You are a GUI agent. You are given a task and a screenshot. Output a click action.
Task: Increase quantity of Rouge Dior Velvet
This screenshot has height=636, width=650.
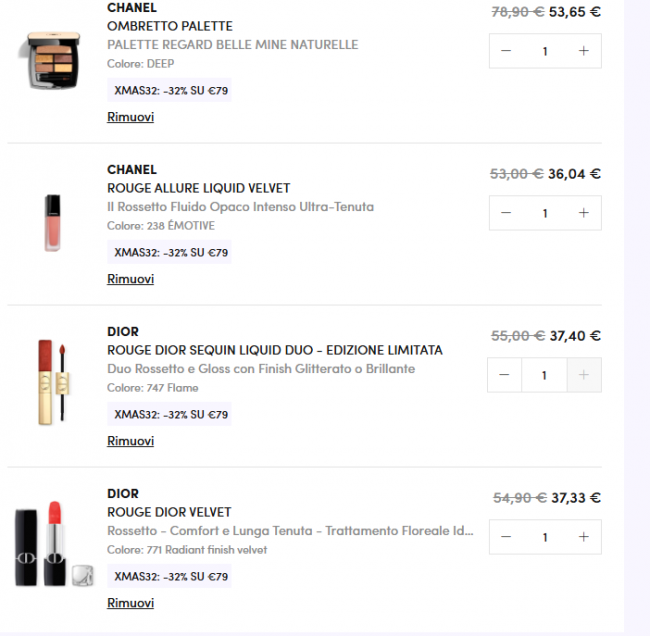(583, 537)
